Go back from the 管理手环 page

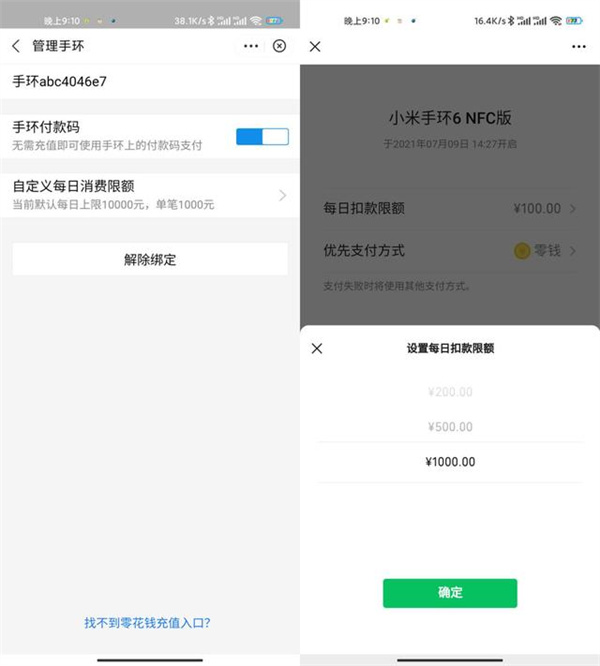[x=16, y=46]
